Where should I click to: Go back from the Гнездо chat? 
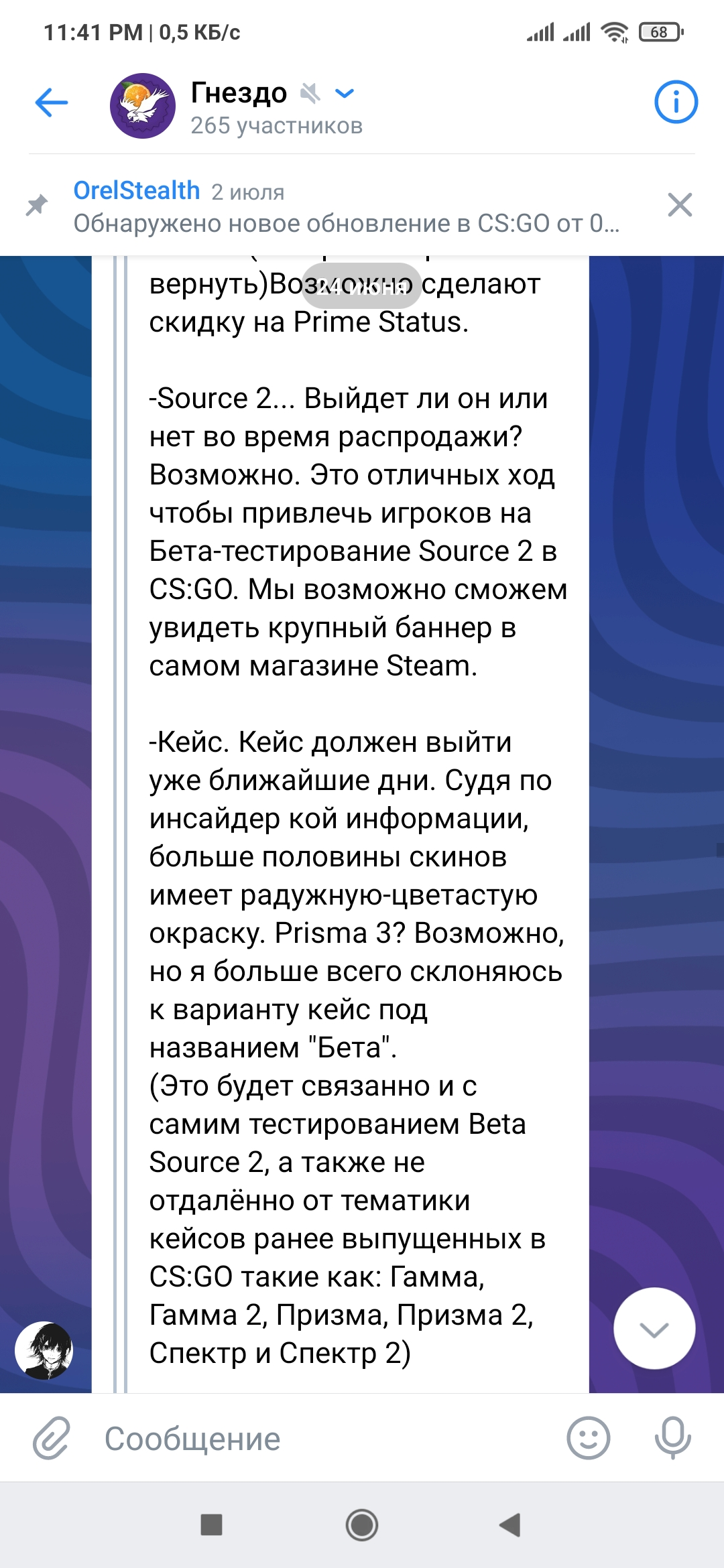pyautogui.click(x=52, y=103)
